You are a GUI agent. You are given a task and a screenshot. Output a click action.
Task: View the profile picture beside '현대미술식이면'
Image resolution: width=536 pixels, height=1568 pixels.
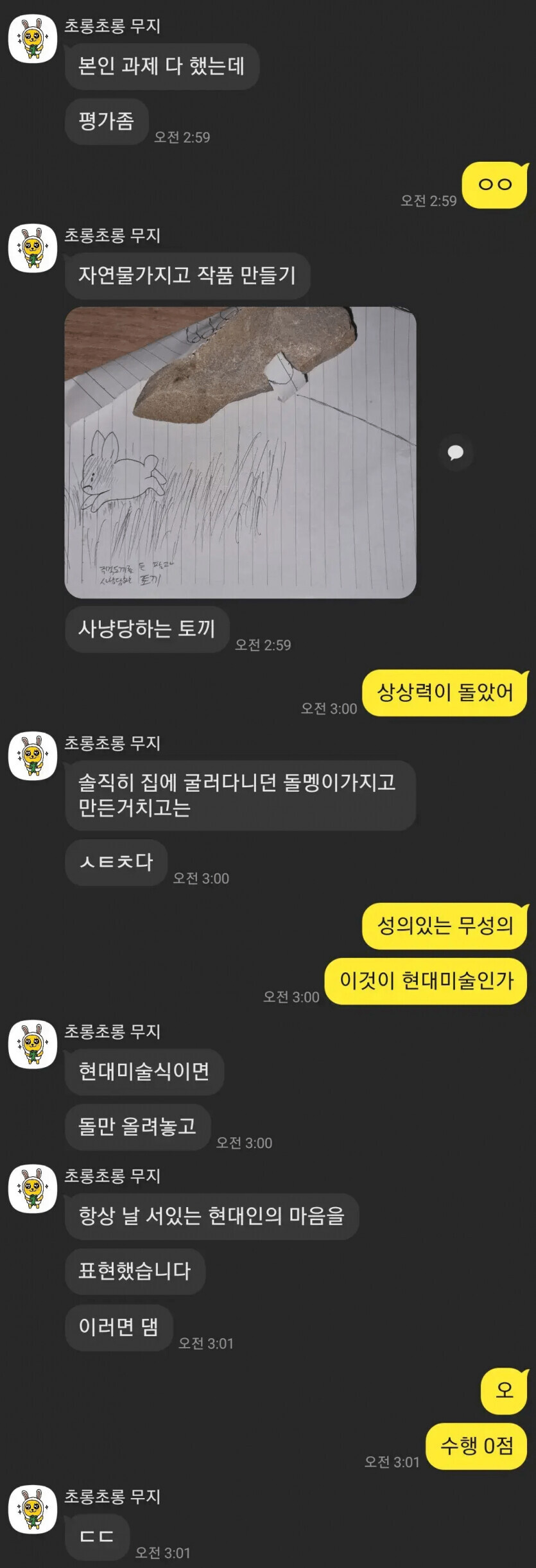33,1044
